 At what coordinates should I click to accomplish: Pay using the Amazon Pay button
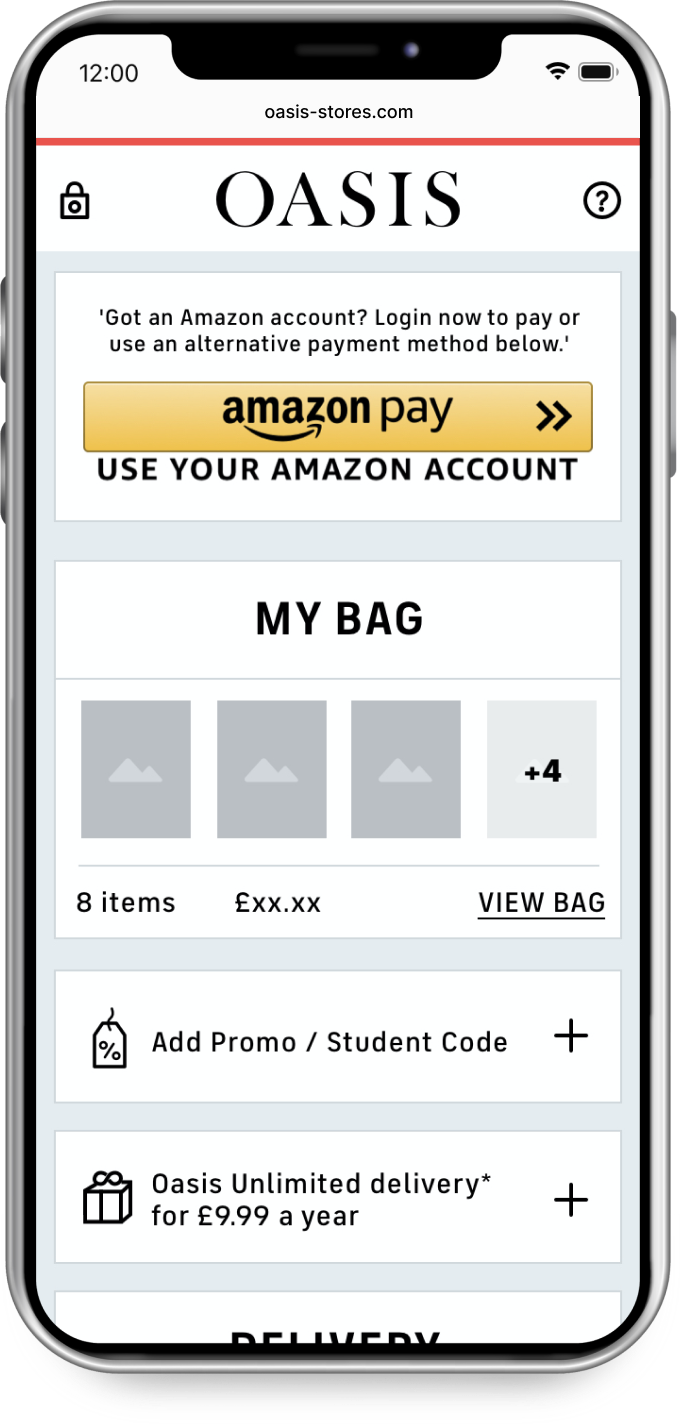pos(338,416)
